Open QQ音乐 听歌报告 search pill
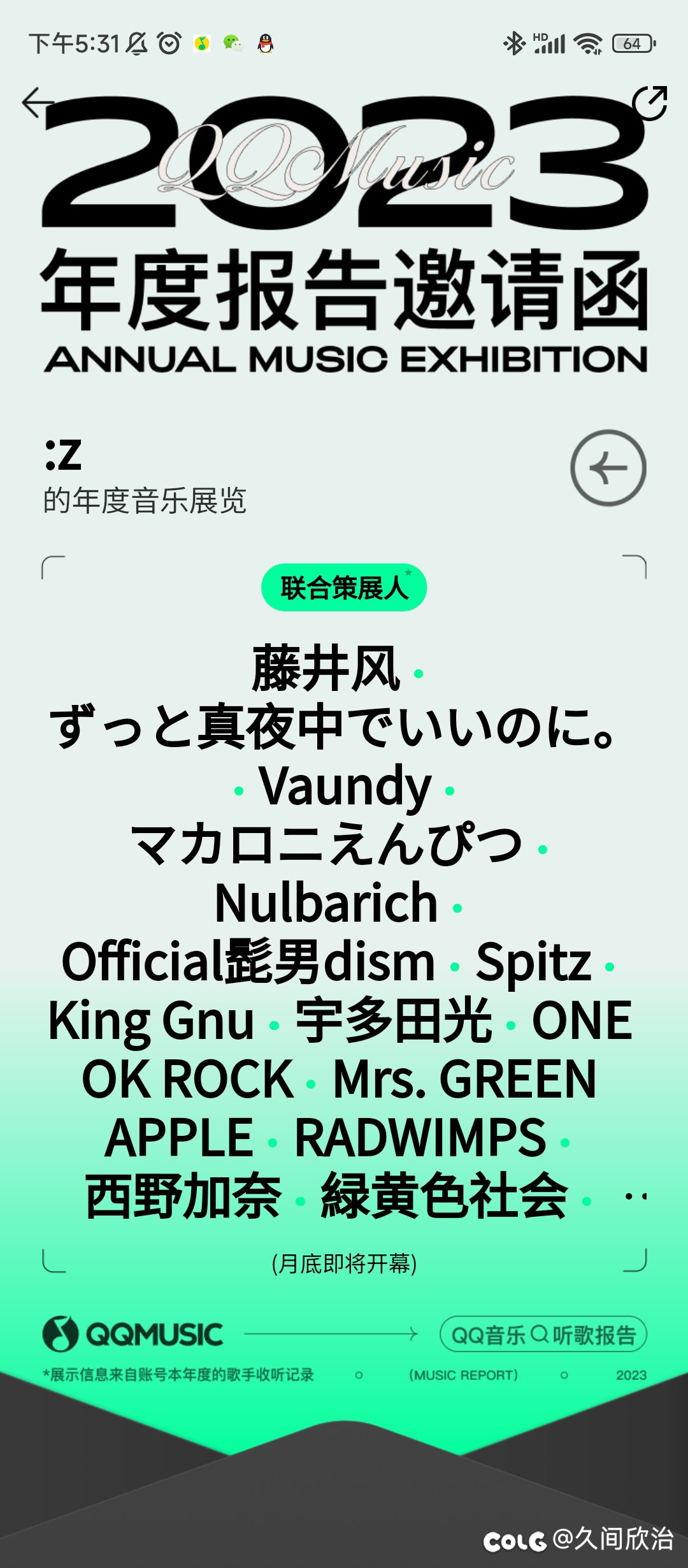Image resolution: width=688 pixels, height=1568 pixels. point(543,1334)
